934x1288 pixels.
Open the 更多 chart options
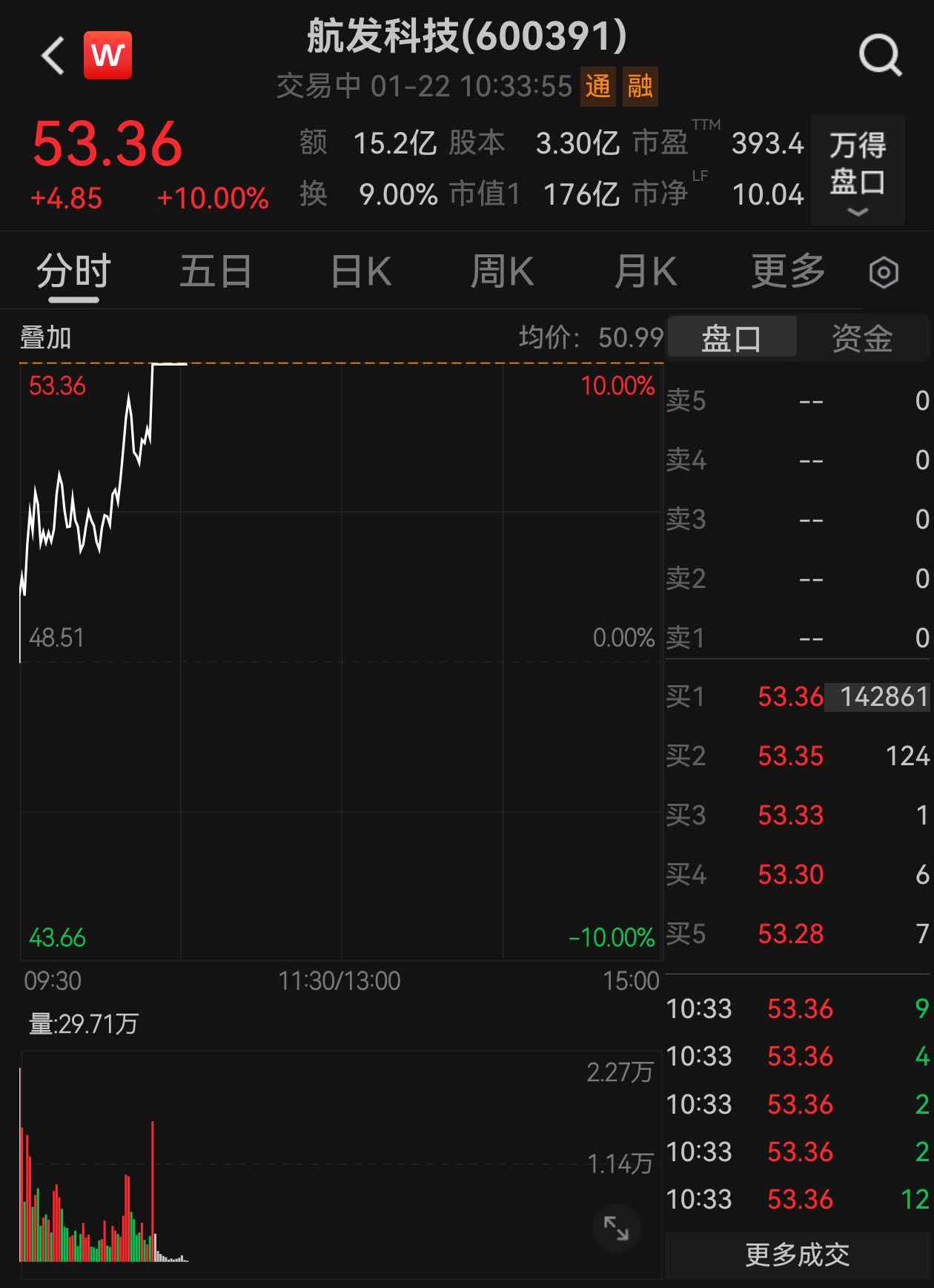pos(788,271)
